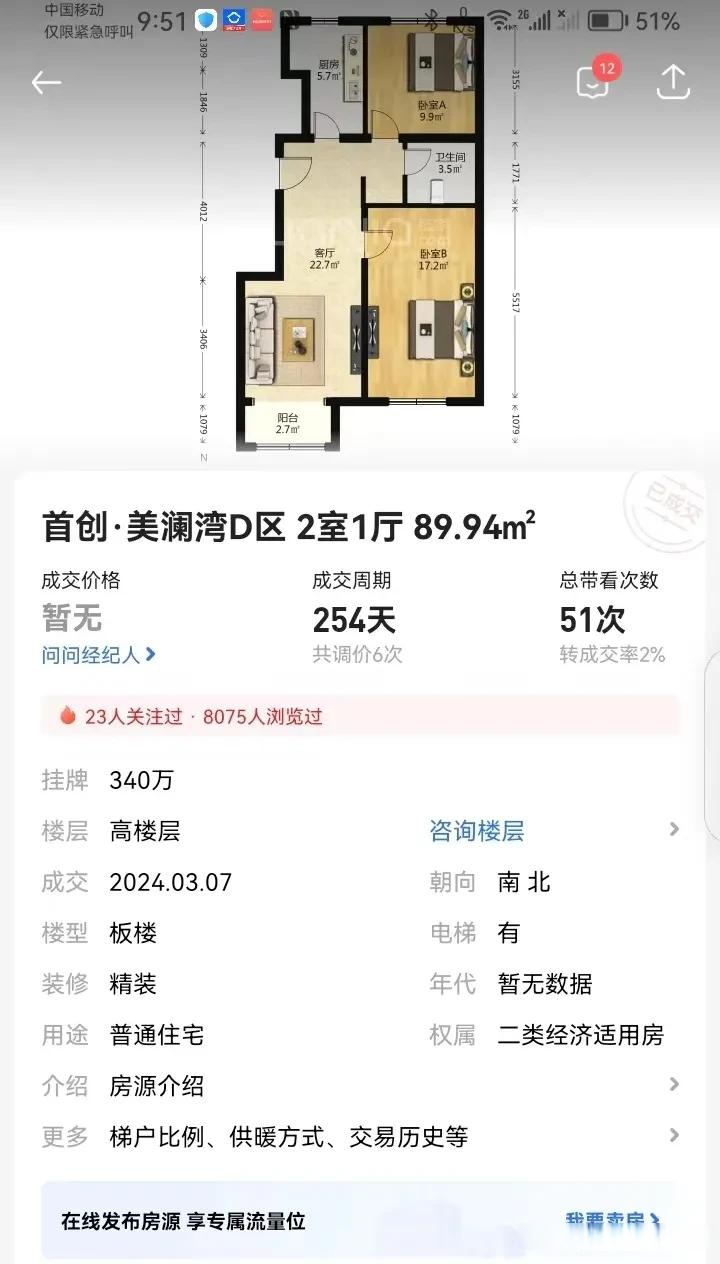The image size is (720, 1264).
Task: Tap 我要卖房 link in banner
Action: pyautogui.click(x=613, y=1221)
